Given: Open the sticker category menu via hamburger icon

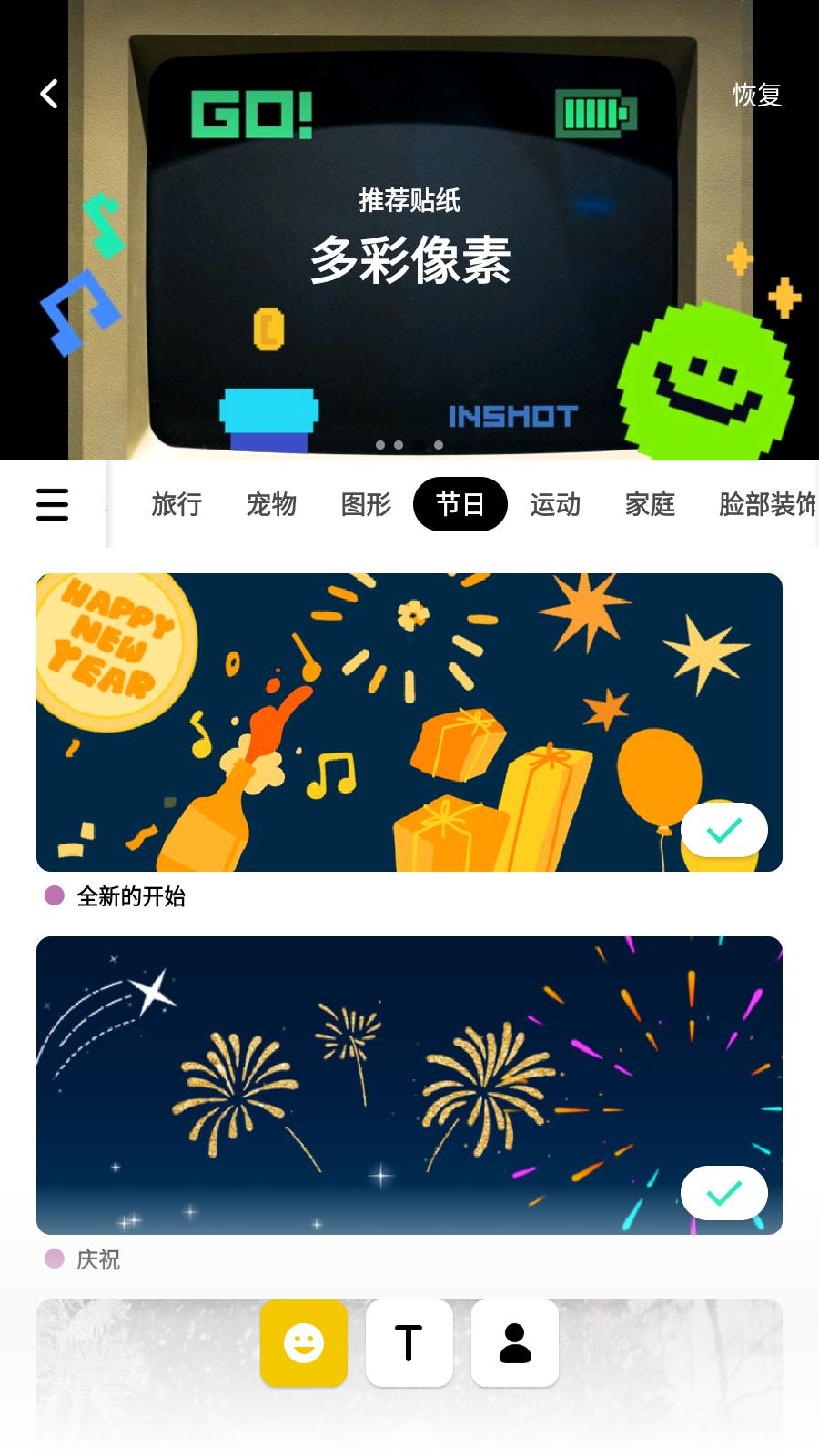Looking at the screenshot, I should [52, 504].
